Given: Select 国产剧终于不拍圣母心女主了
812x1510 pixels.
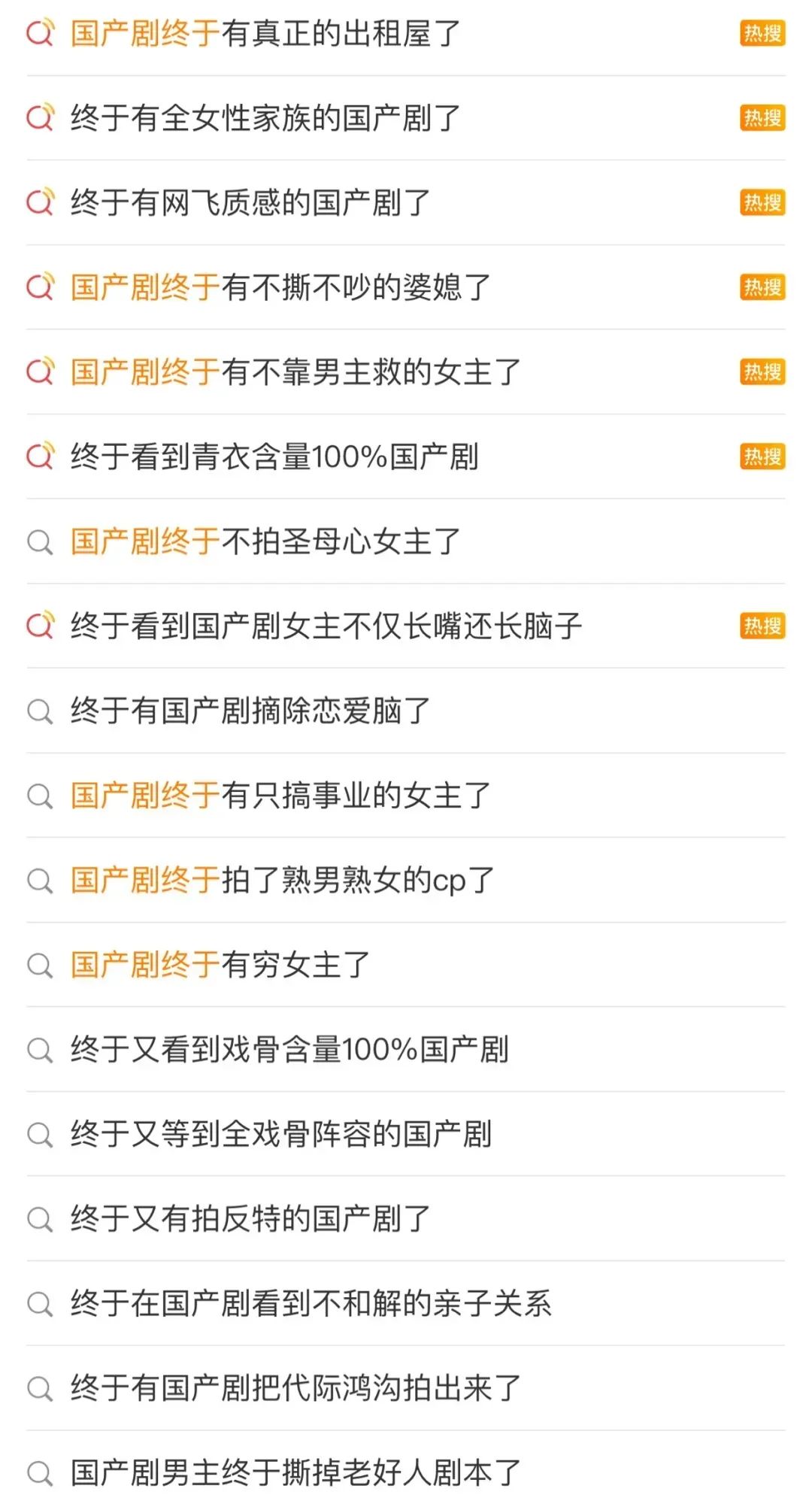Looking at the screenshot, I should tap(265, 541).
